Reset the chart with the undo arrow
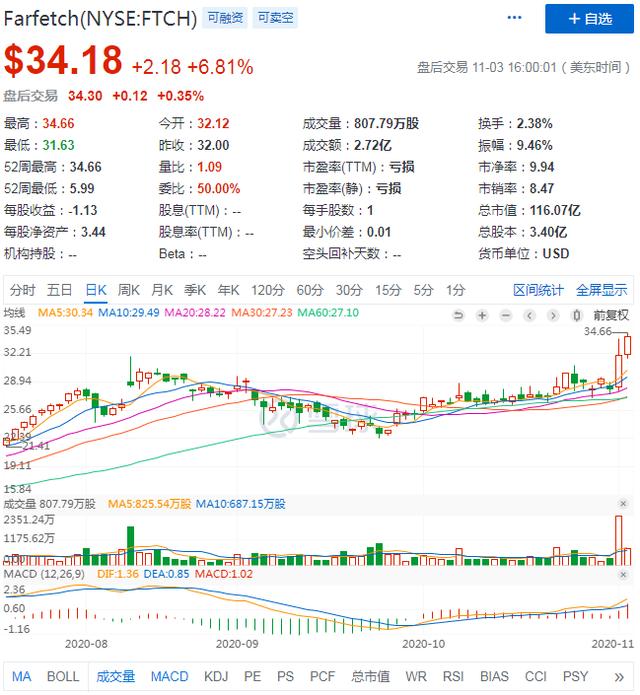 458,315
